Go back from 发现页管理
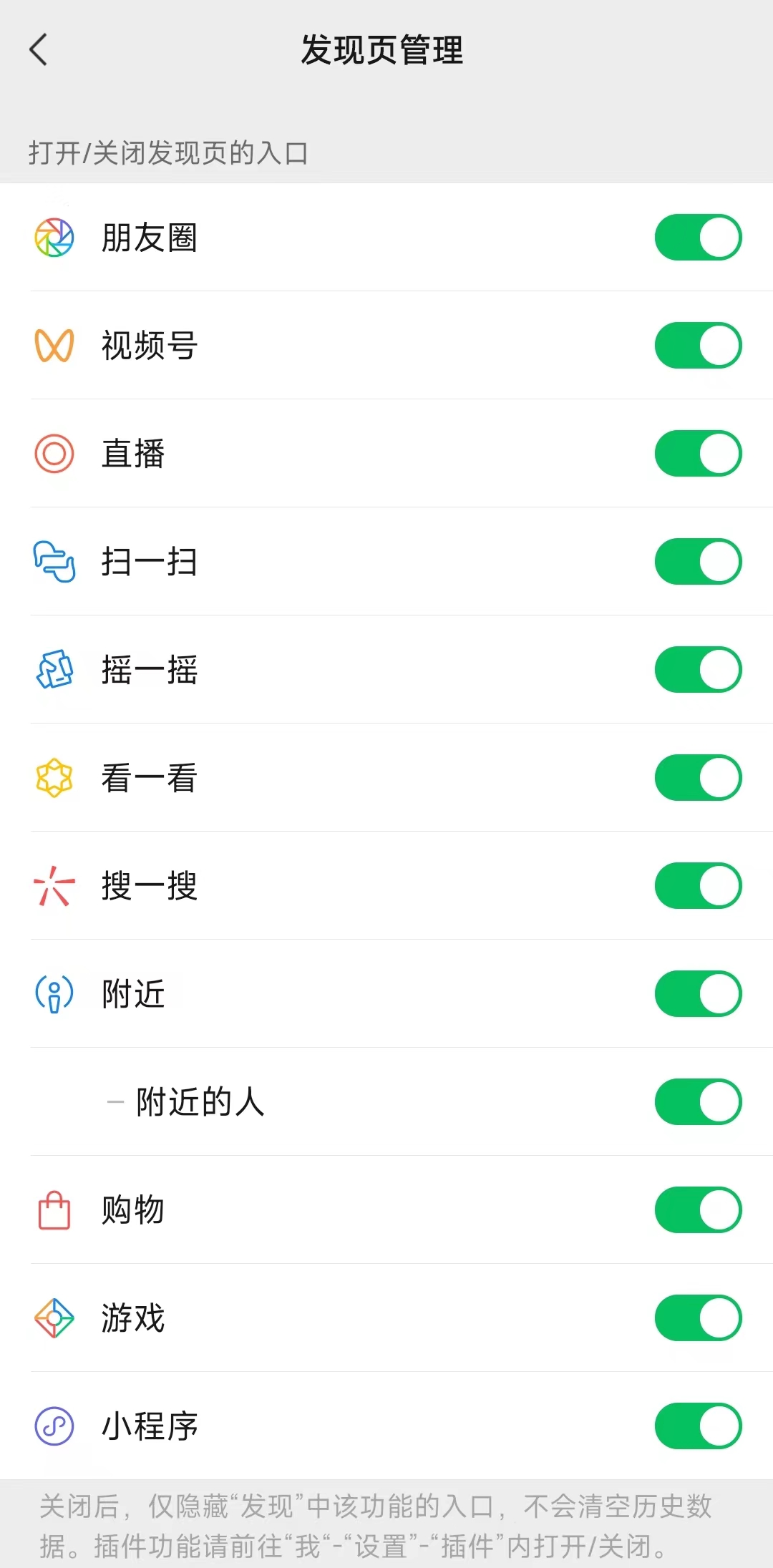Viewport: 773px width, 1568px height. click(x=39, y=50)
